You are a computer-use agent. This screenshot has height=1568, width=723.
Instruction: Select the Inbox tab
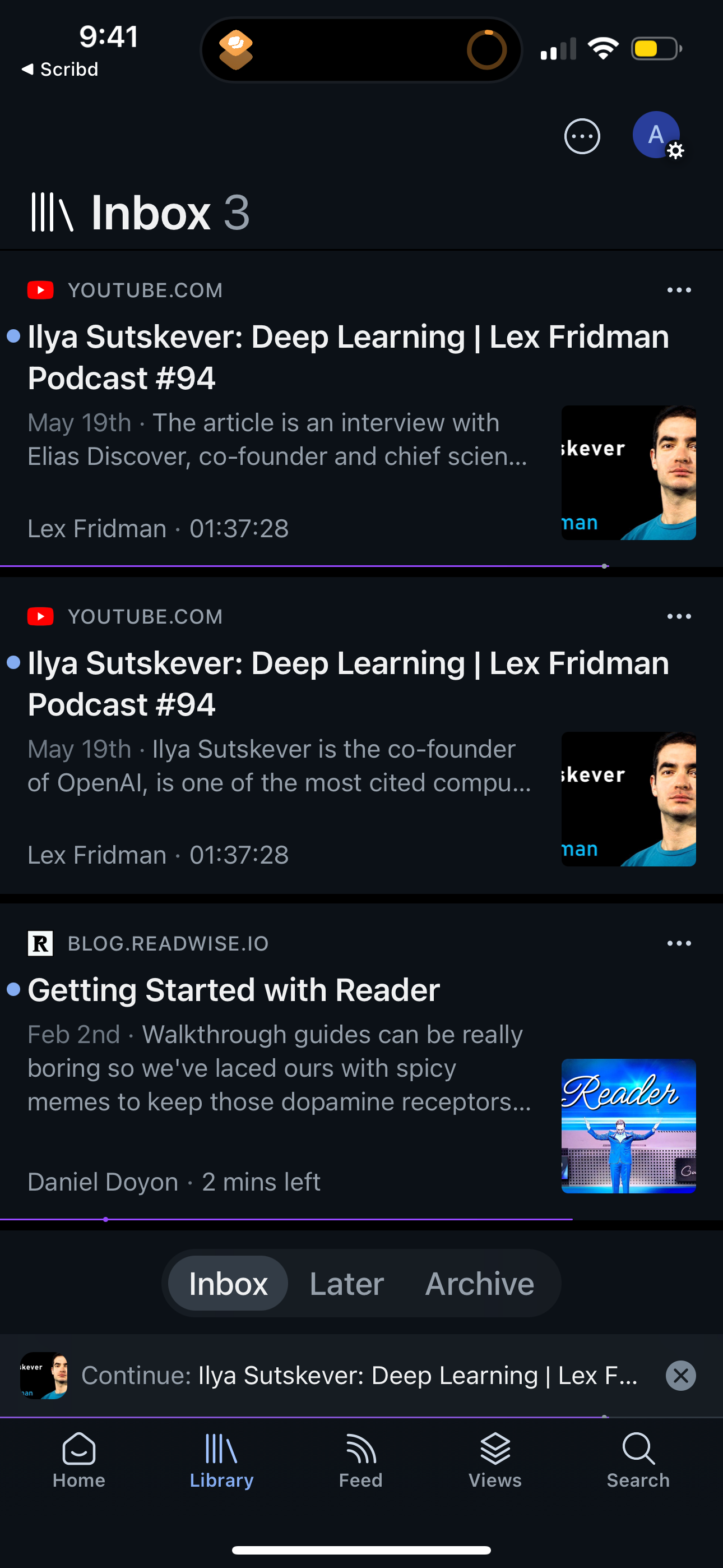point(226,1283)
